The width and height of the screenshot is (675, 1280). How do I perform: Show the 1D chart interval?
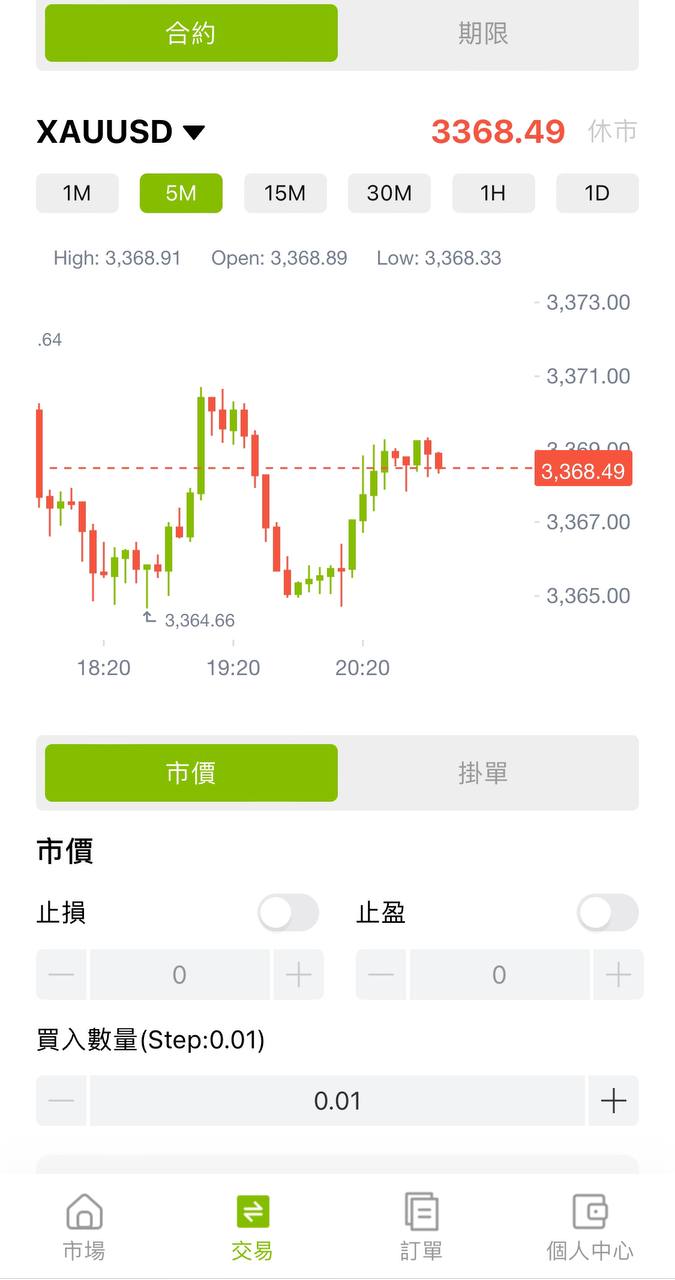pyautogui.click(x=597, y=193)
